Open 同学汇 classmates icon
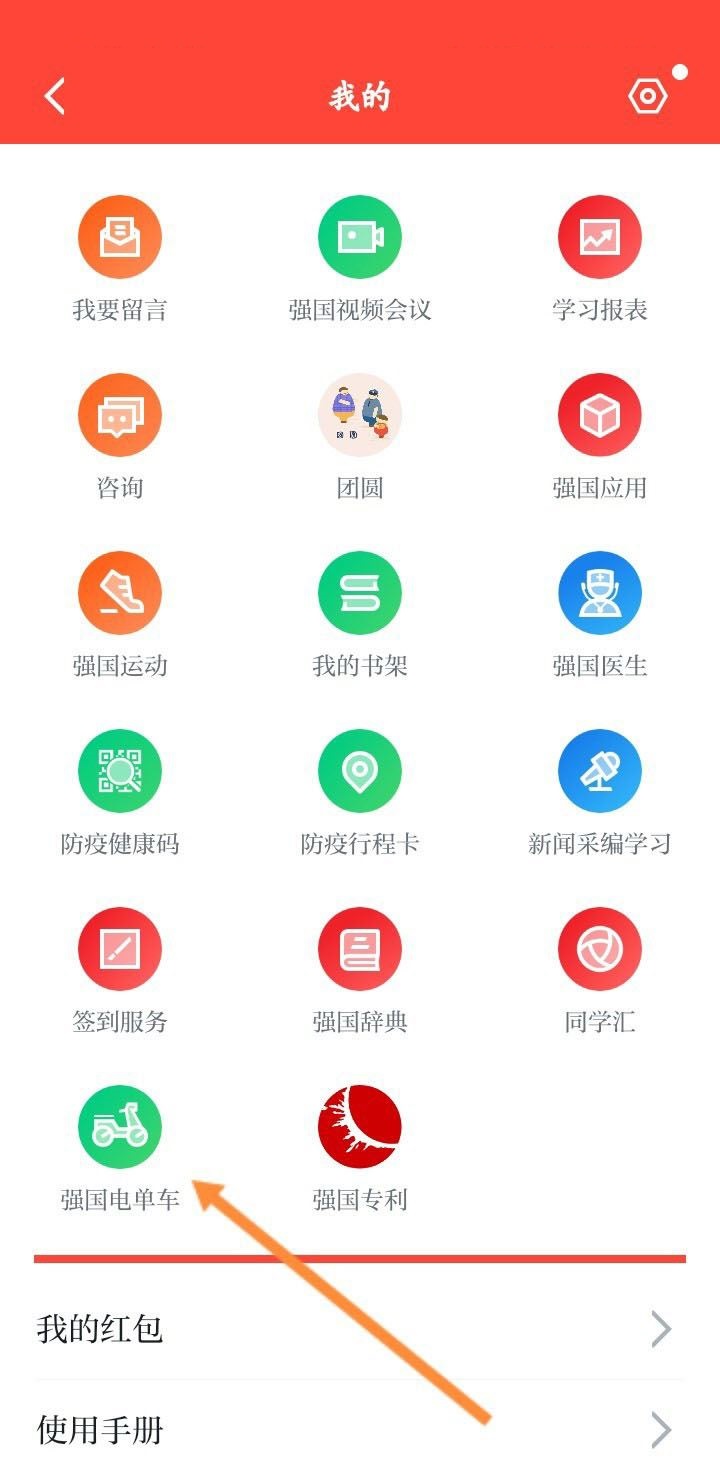The image size is (720, 1476). tap(600, 948)
